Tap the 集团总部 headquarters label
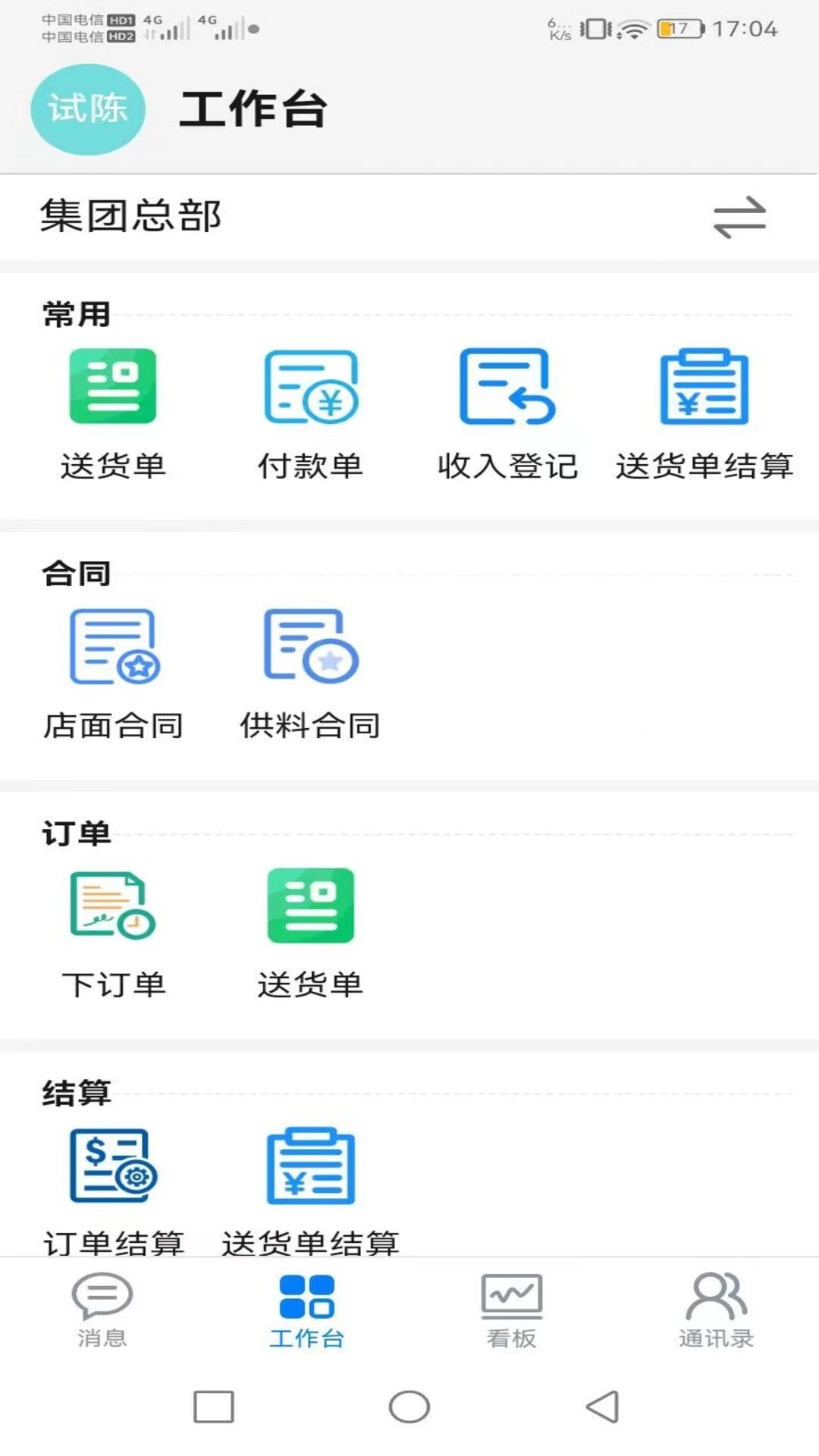This screenshot has height=1456, width=819. [x=130, y=216]
